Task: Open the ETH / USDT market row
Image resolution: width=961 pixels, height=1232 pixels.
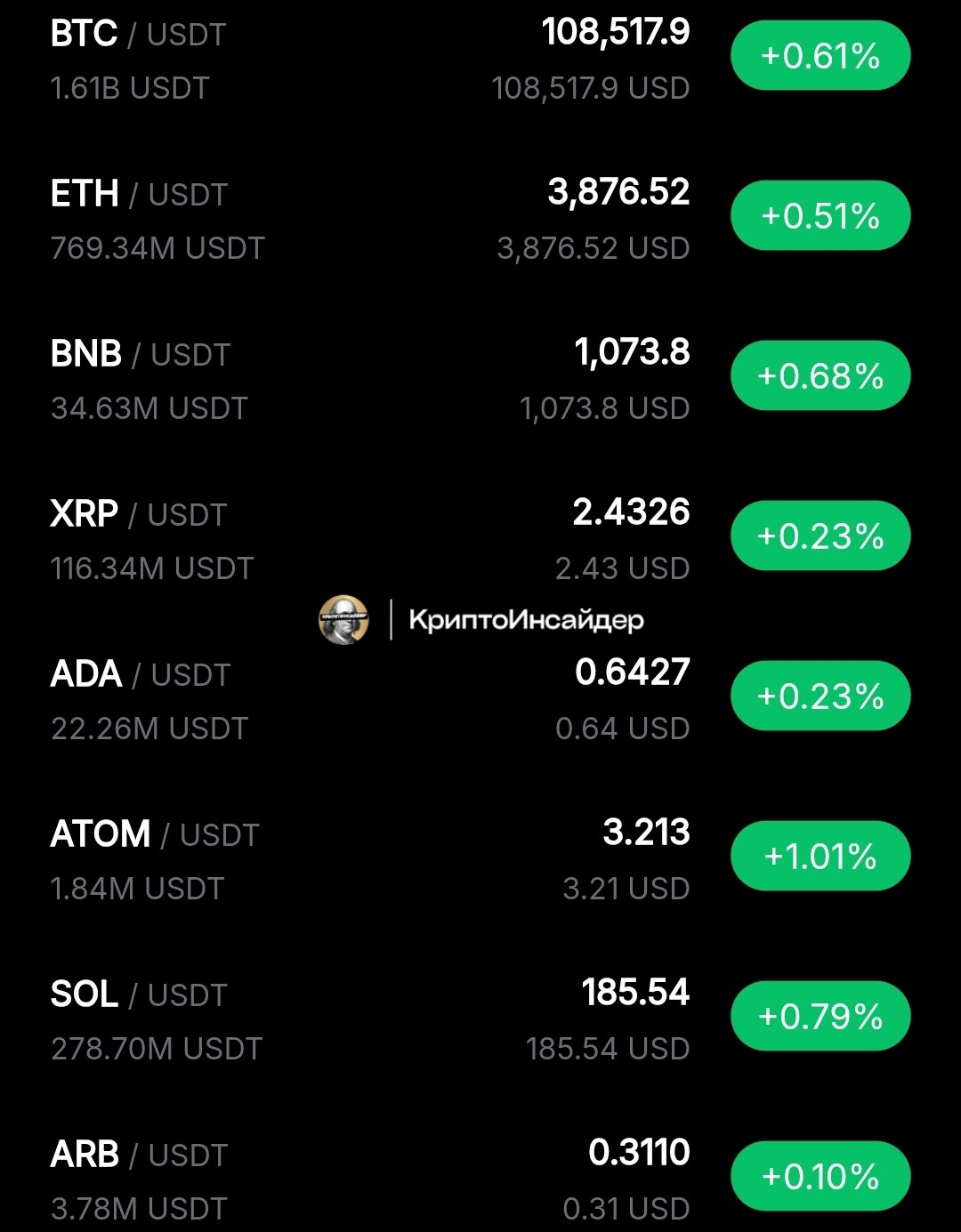Action: pos(139,195)
